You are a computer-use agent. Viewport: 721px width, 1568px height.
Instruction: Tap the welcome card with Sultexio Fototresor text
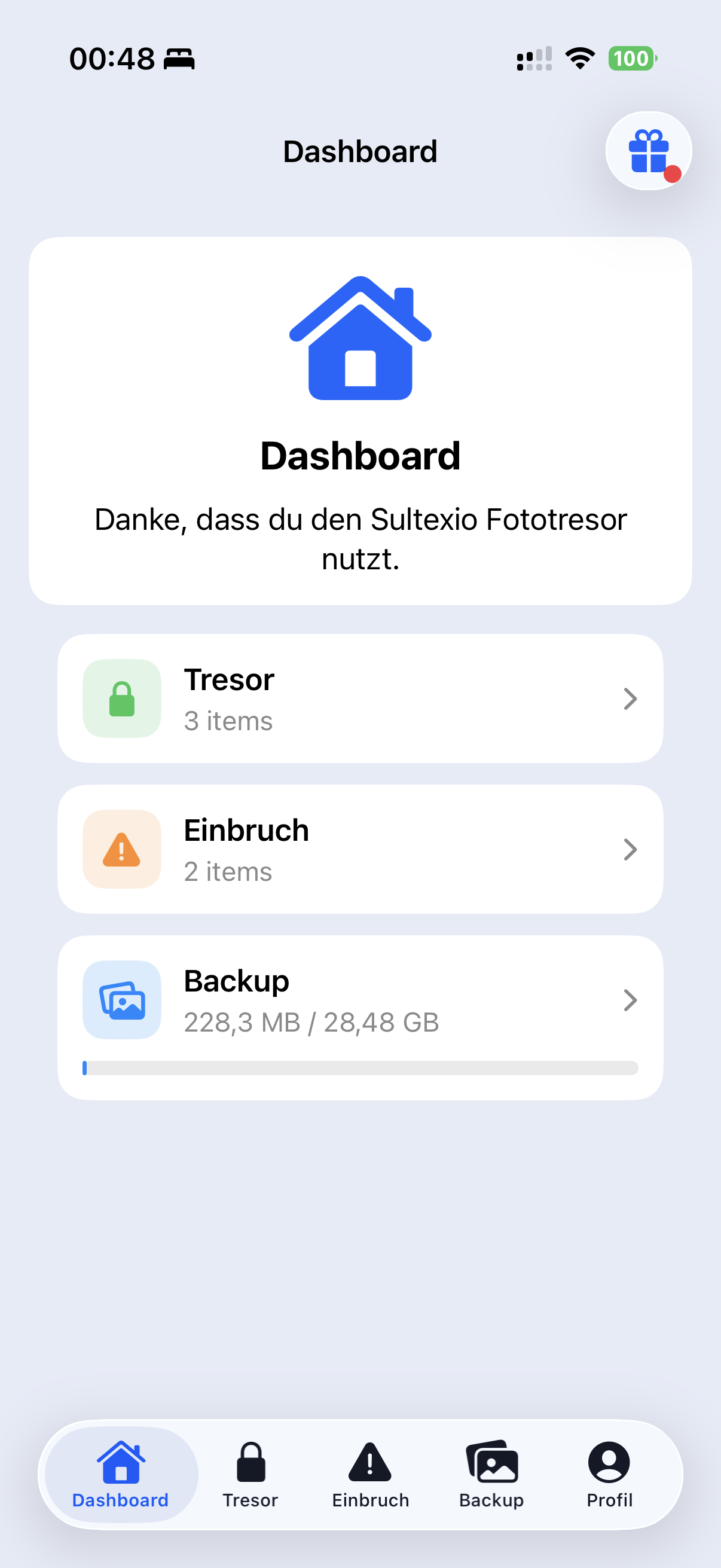361,420
